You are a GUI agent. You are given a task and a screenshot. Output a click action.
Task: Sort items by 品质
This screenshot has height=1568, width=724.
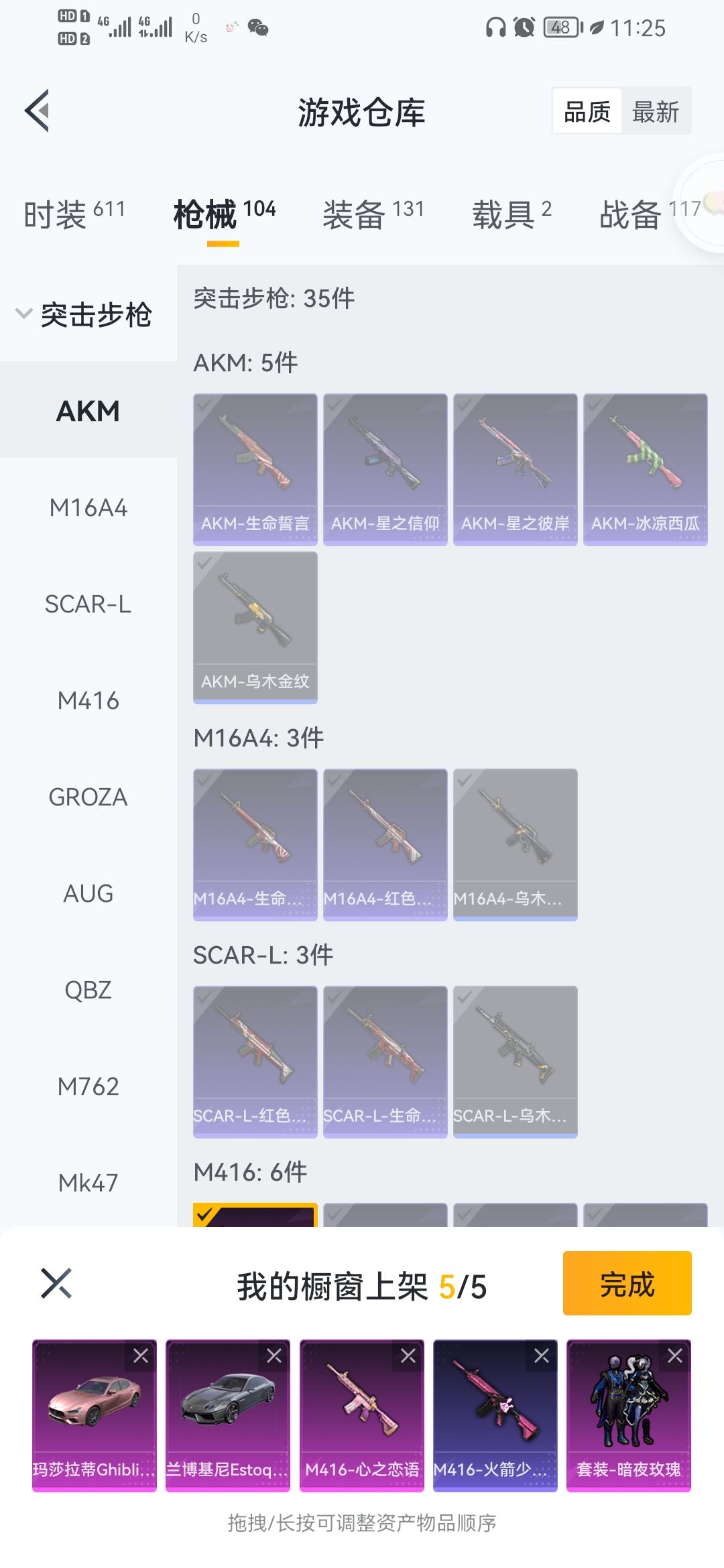click(587, 112)
